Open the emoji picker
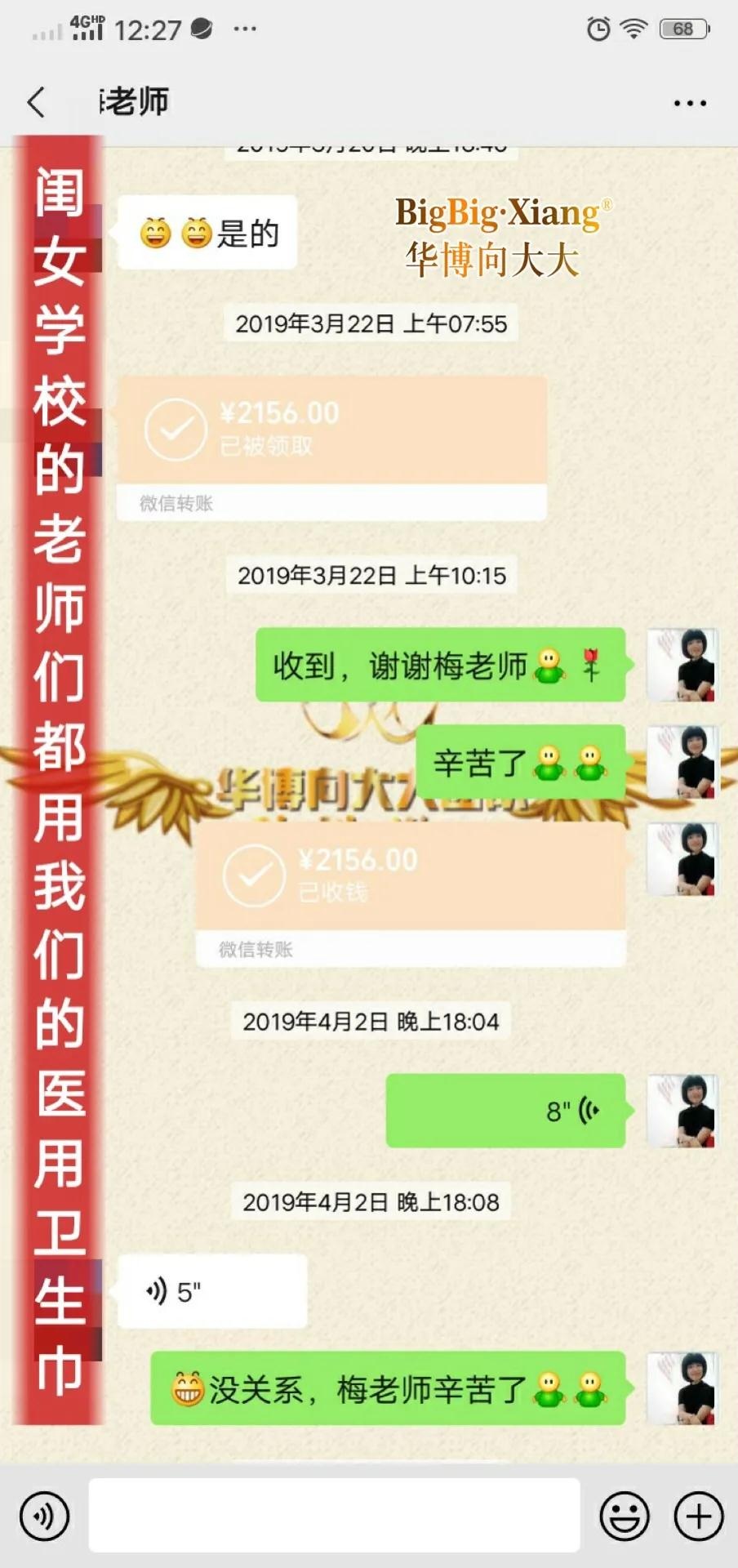The width and height of the screenshot is (738, 1568). pos(625,1517)
